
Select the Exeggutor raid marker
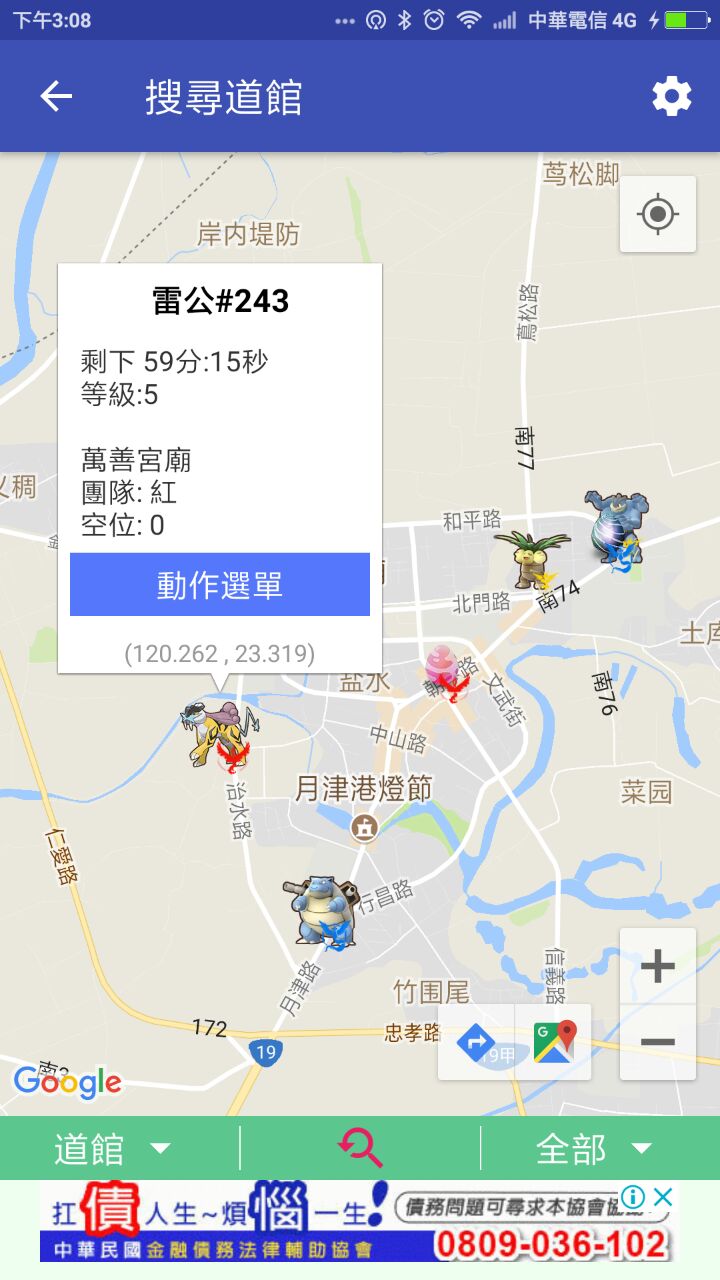(x=524, y=558)
